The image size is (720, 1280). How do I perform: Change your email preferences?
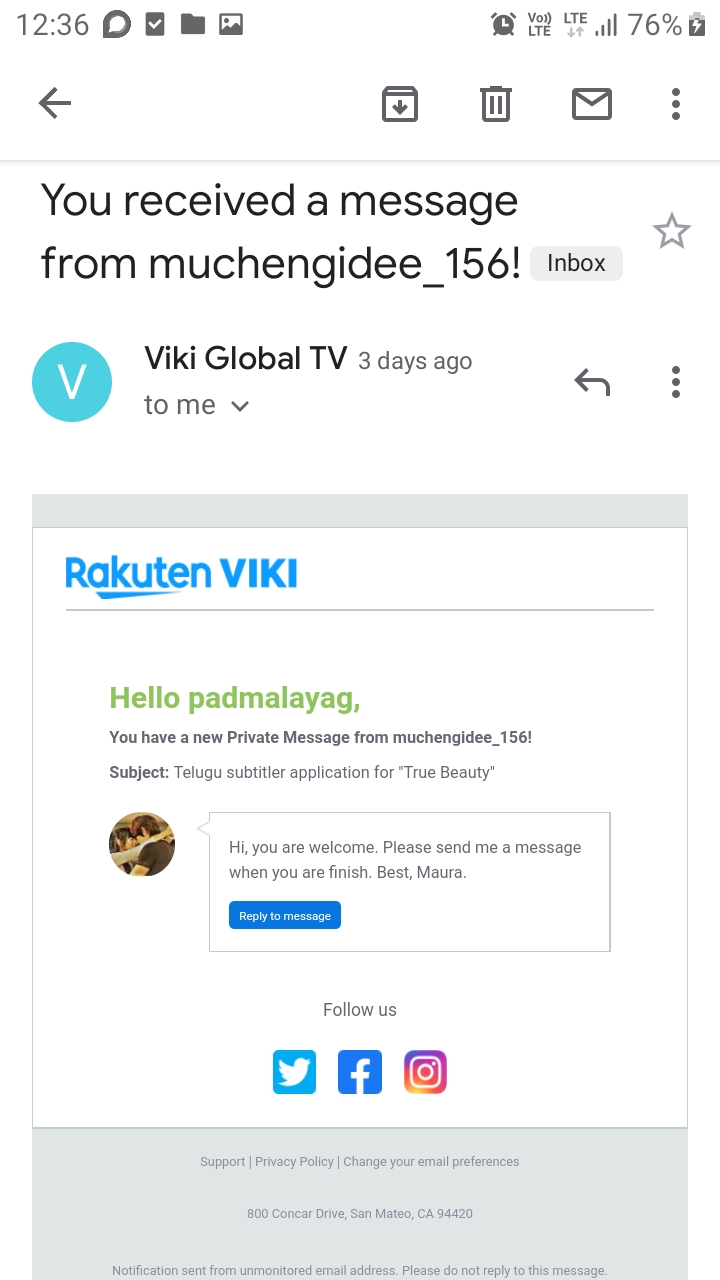[431, 1162]
